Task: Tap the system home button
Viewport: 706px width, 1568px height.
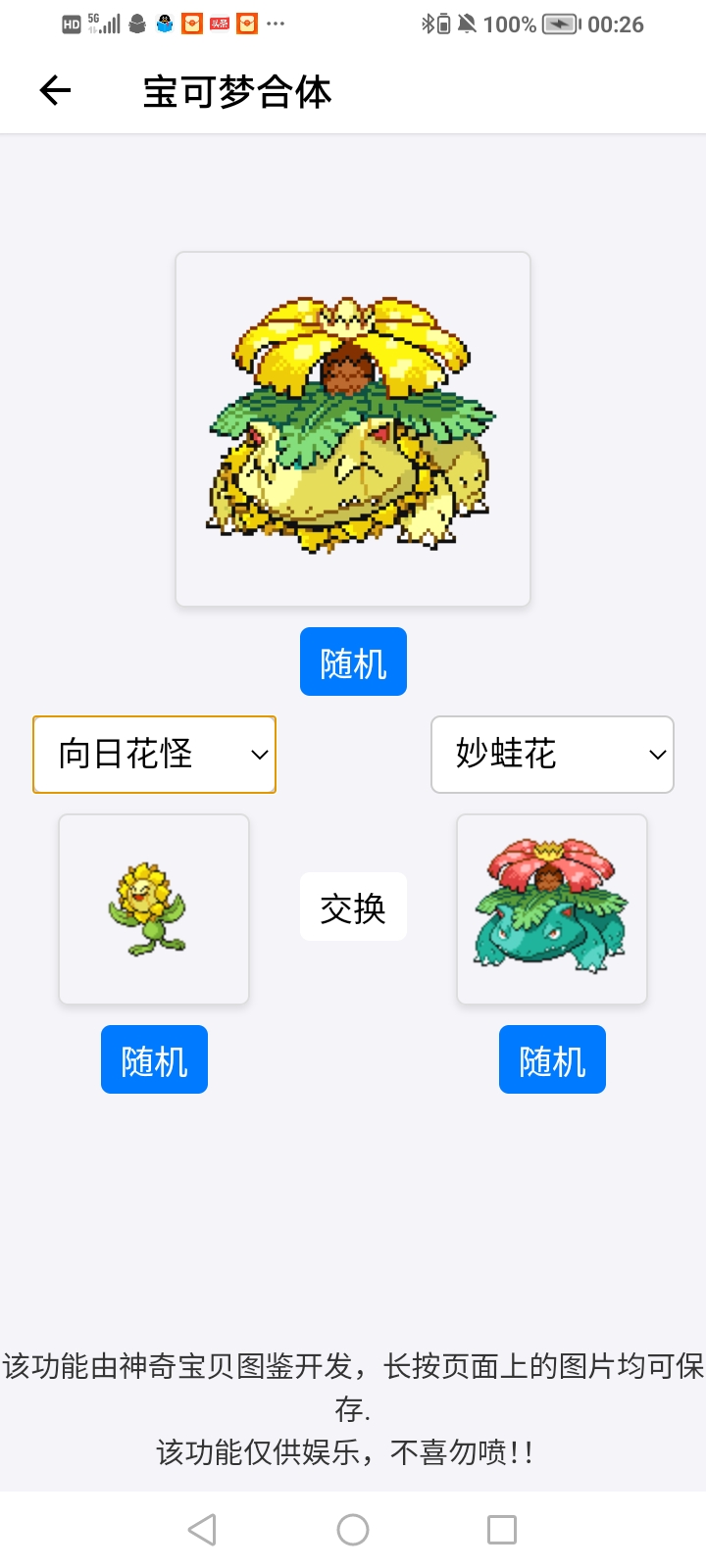Action: [353, 1530]
